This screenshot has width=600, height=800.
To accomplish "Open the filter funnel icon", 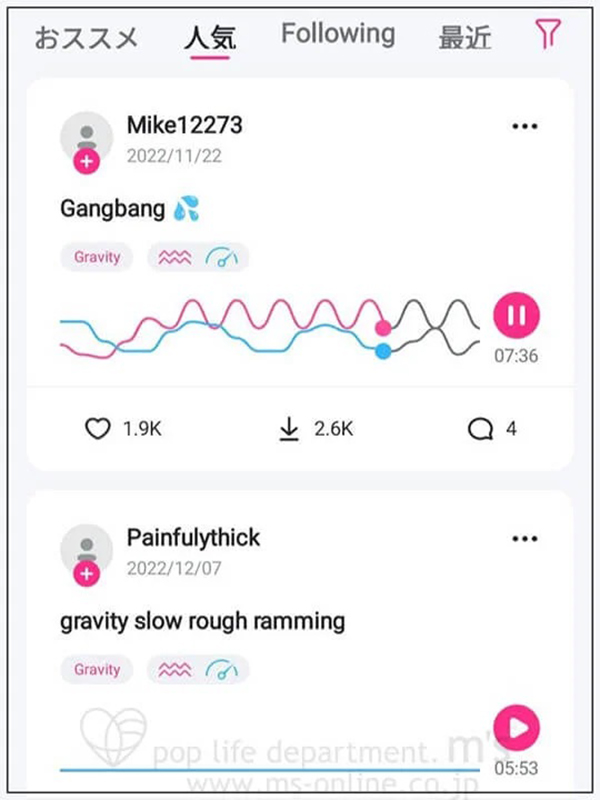I will [547, 34].
